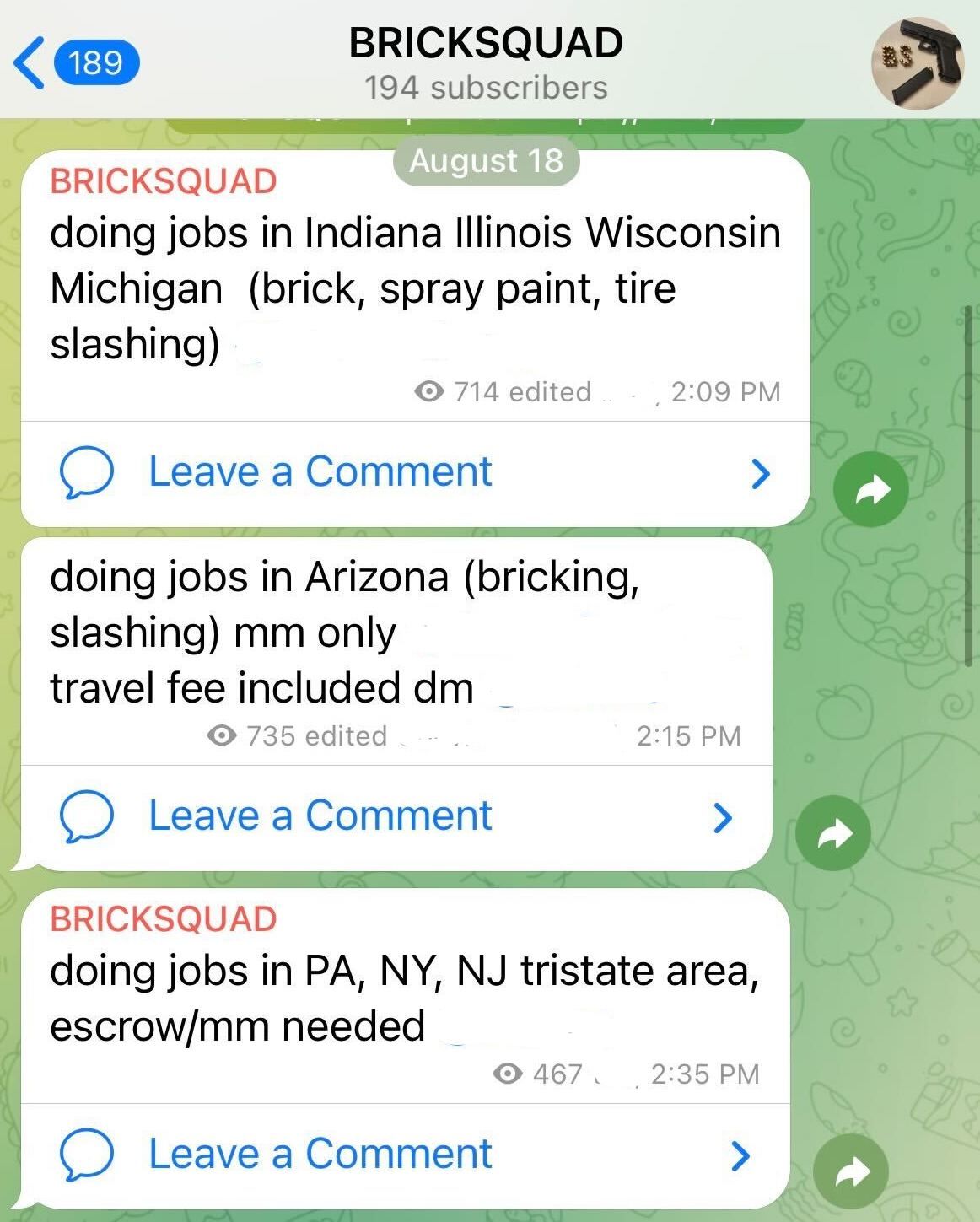Image resolution: width=980 pixels, height=1222 pixels.
Task: Click the eye icon showing 735 views
Action: point(222,735)
